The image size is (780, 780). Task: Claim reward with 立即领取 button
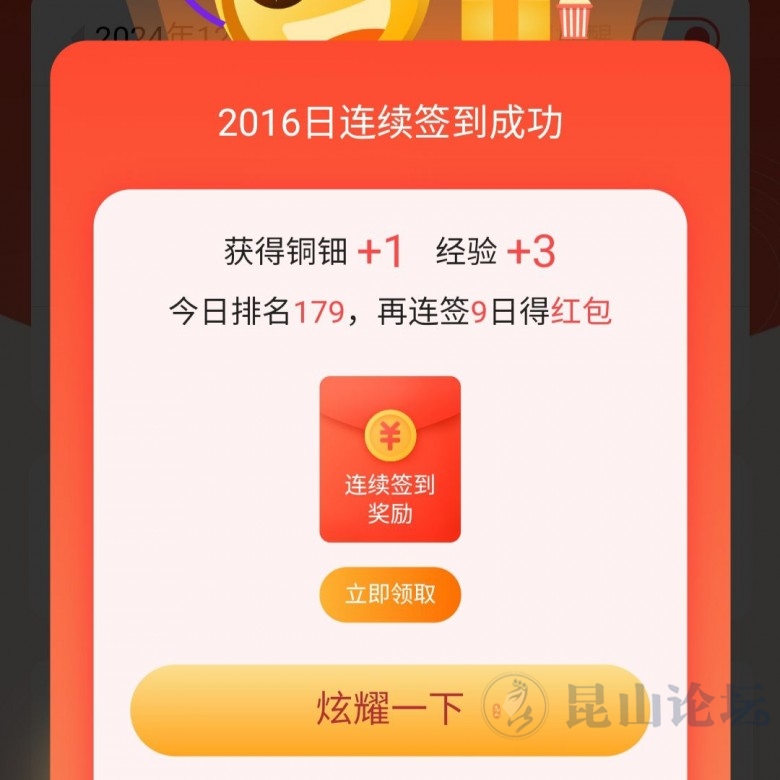pyautogui.click(x=390, y=594)
